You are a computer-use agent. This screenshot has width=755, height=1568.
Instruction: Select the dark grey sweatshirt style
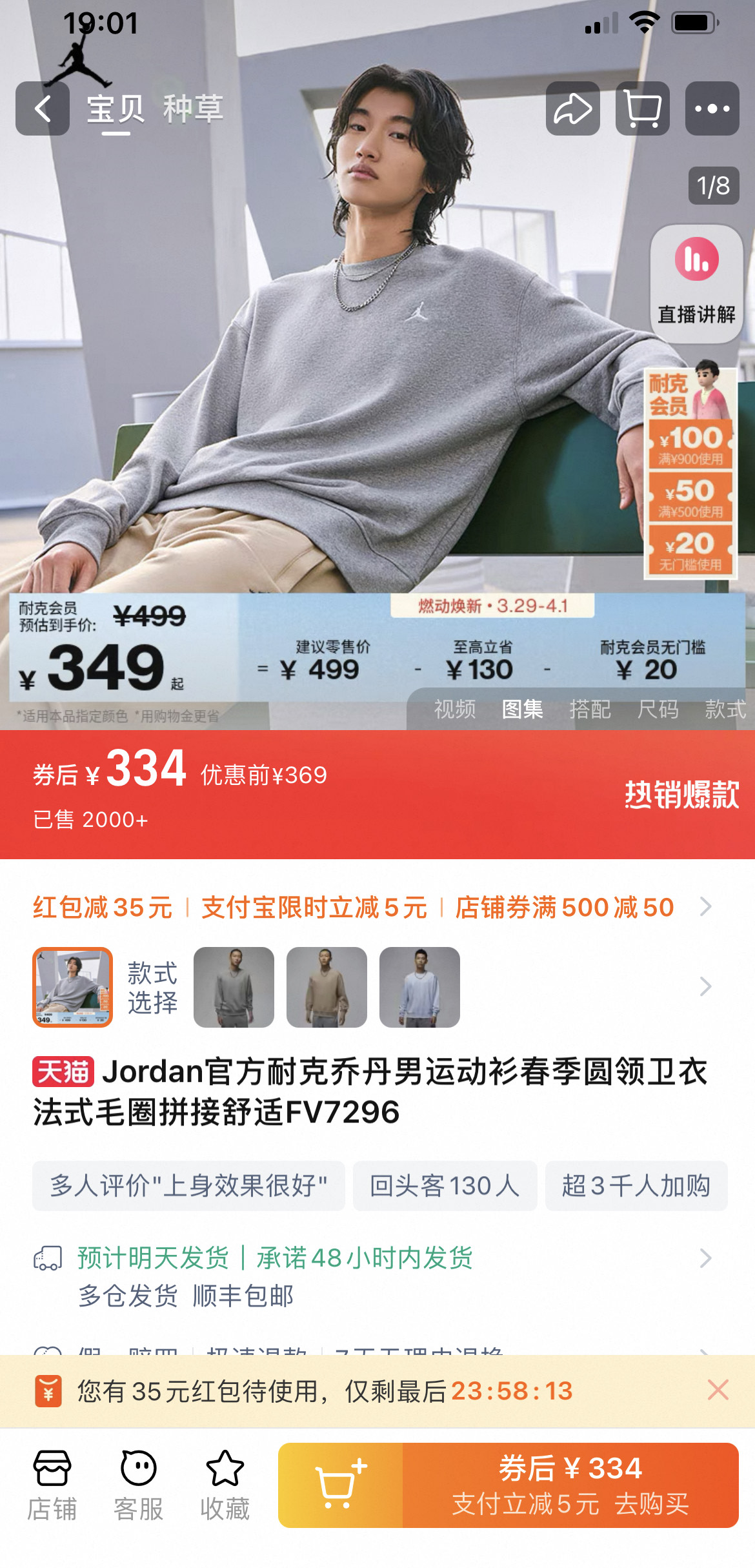(x=234, y=987)
